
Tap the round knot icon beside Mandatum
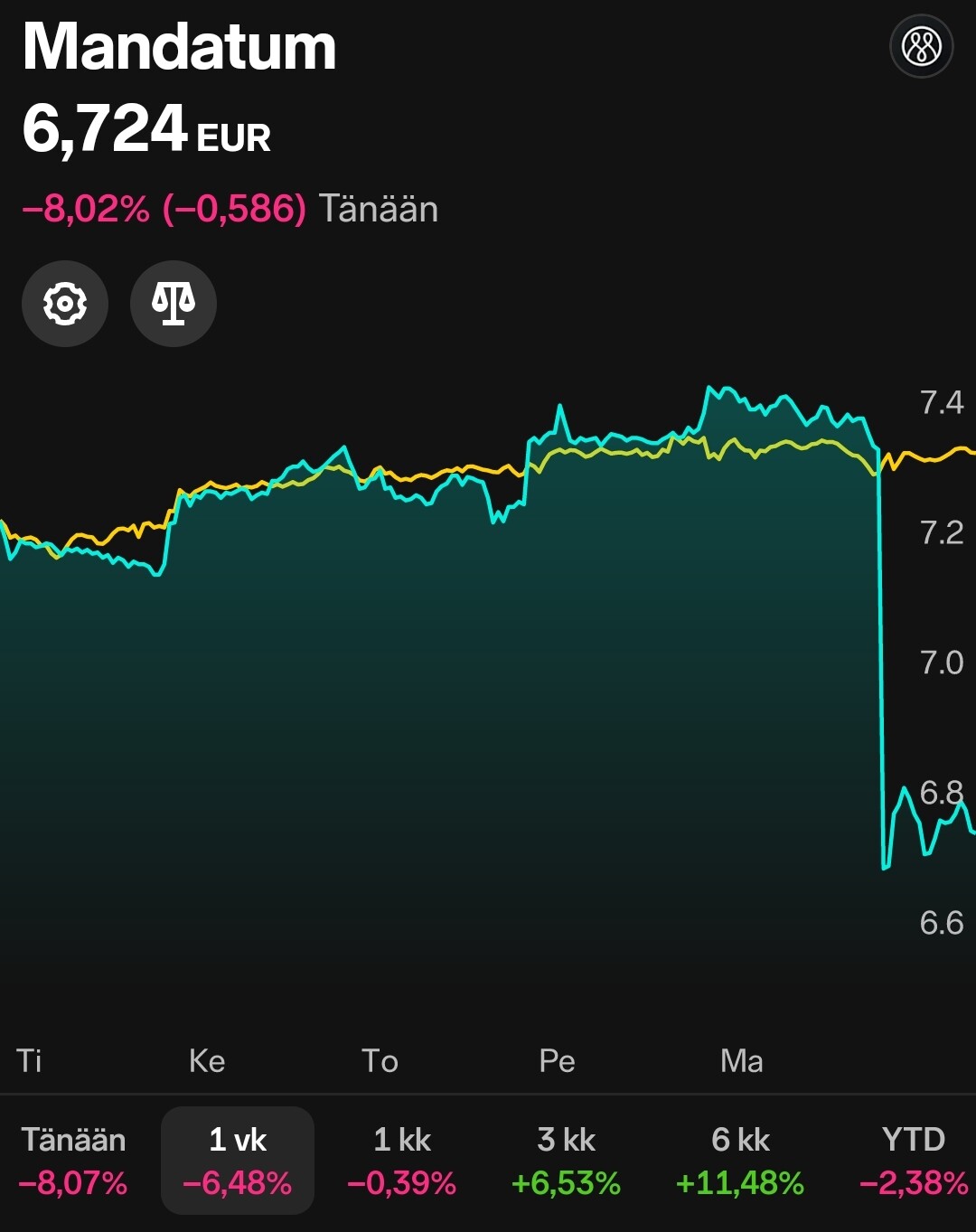tap(922, 46)
